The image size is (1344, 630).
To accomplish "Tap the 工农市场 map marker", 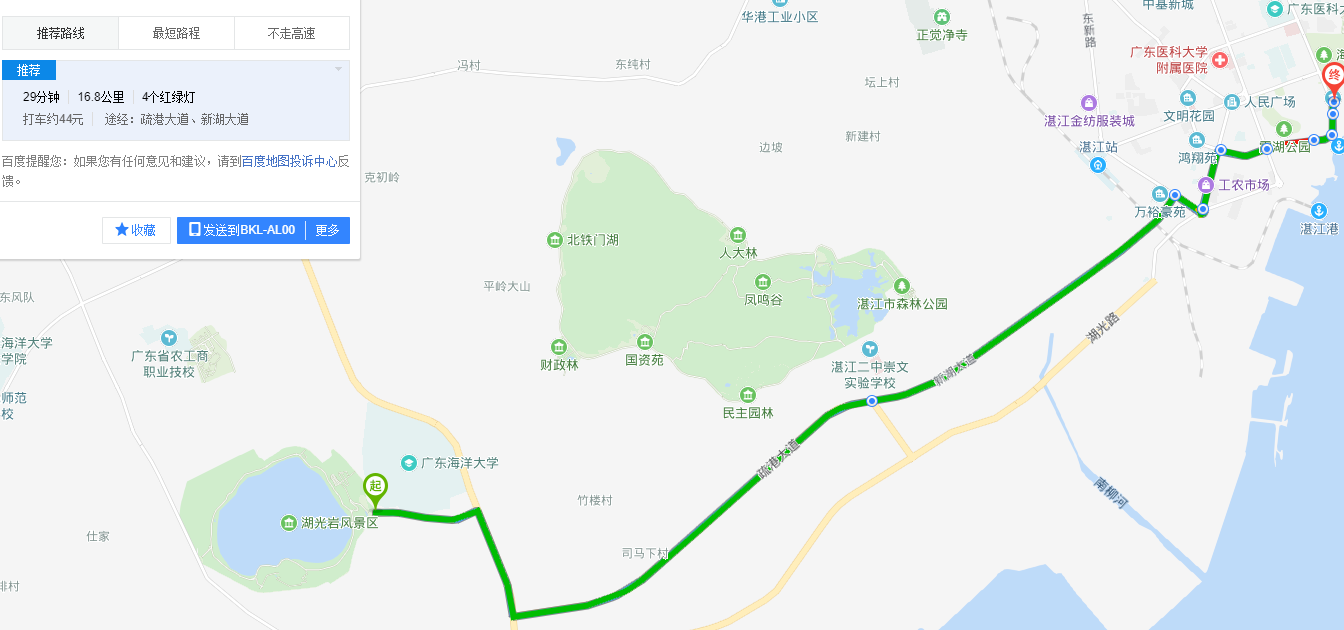I will (x=1206, y=185).
